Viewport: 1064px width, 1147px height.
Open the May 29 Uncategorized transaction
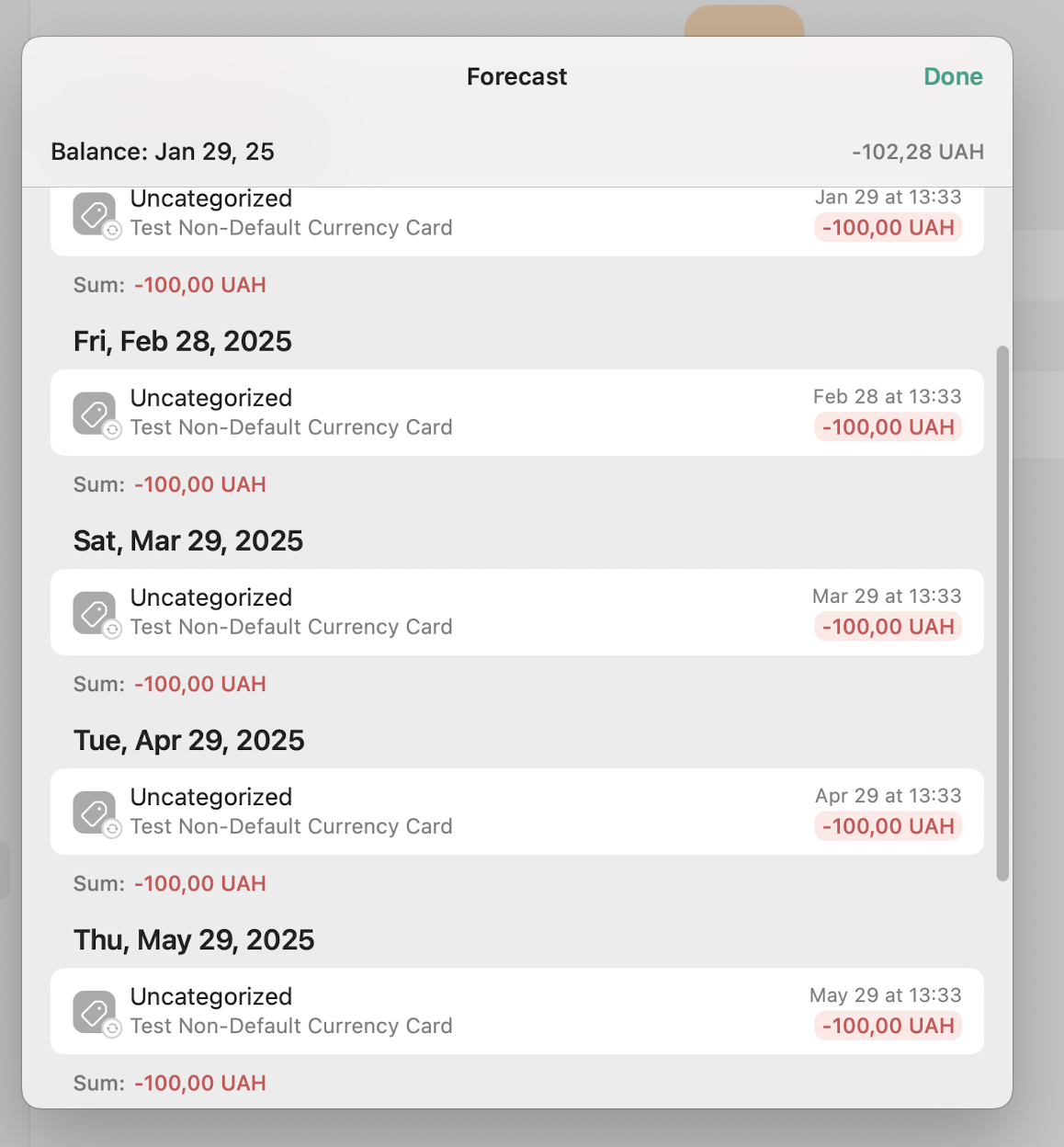[x=516, y=1011]
